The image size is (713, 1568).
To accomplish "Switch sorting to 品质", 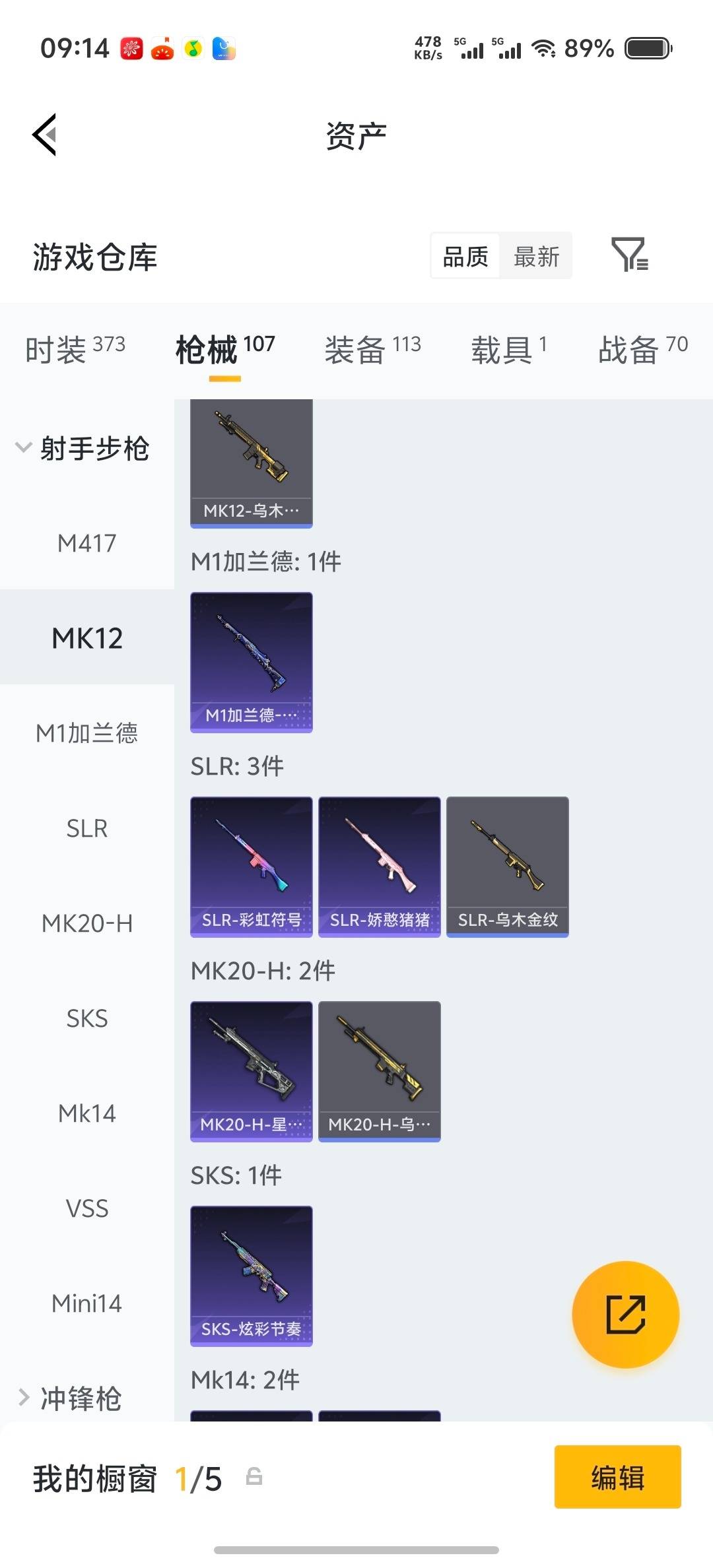I will pyautogui.click(x=465, y=256).
